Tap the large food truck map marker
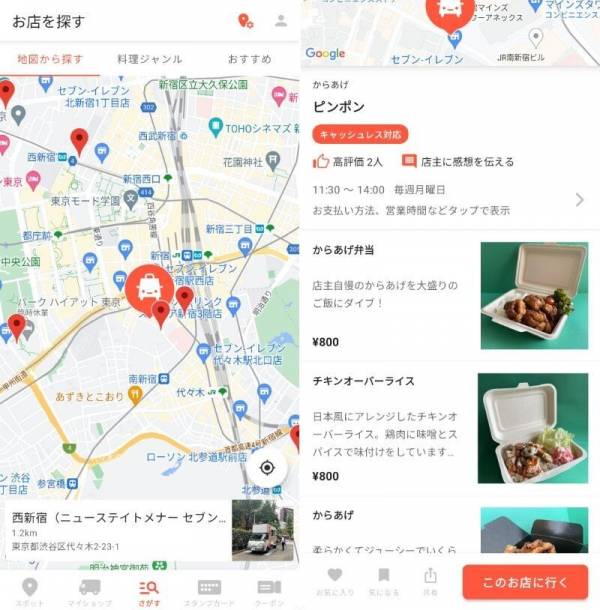Image resolution: width=600 pixels, height=610 pixels. click(x=149, y=285)
